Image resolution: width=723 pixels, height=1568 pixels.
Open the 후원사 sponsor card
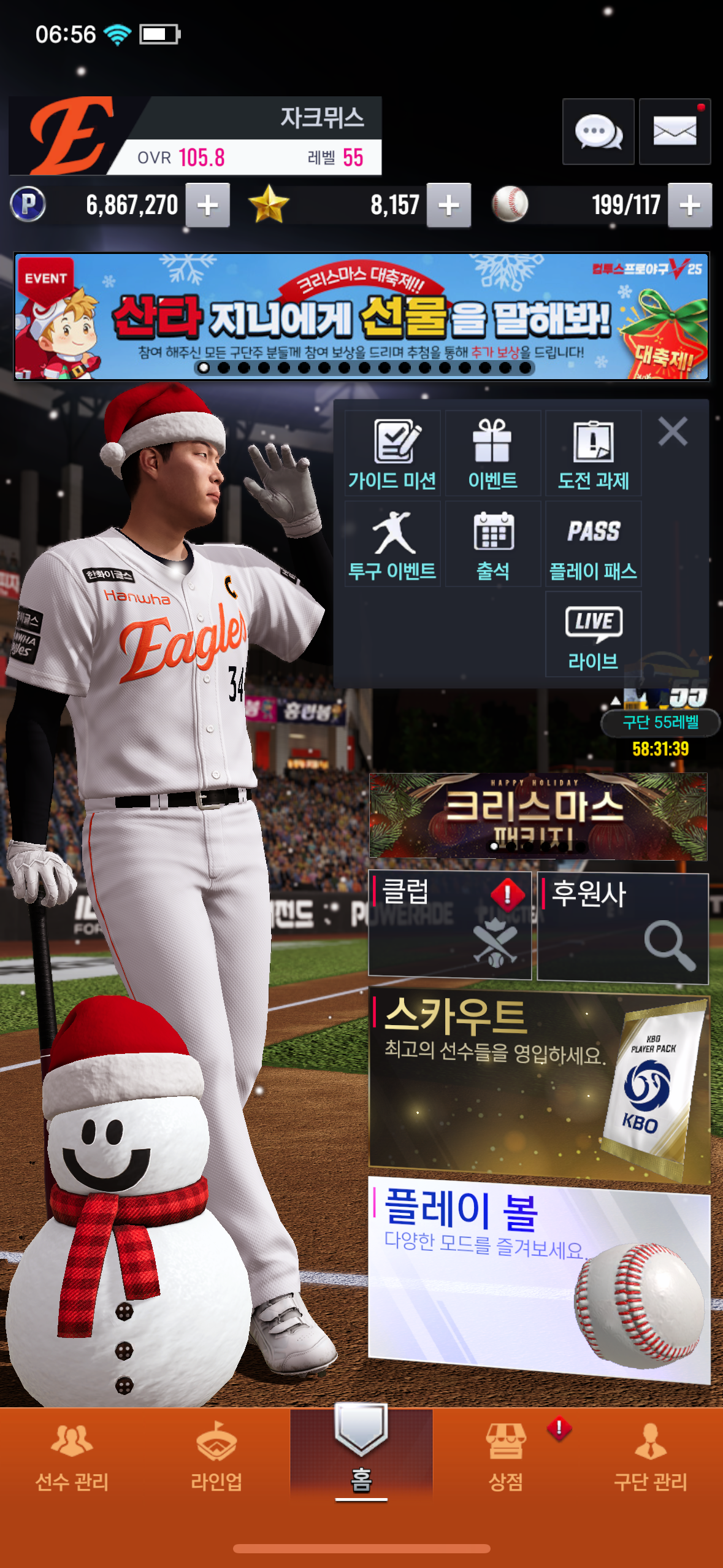[622, 928]
